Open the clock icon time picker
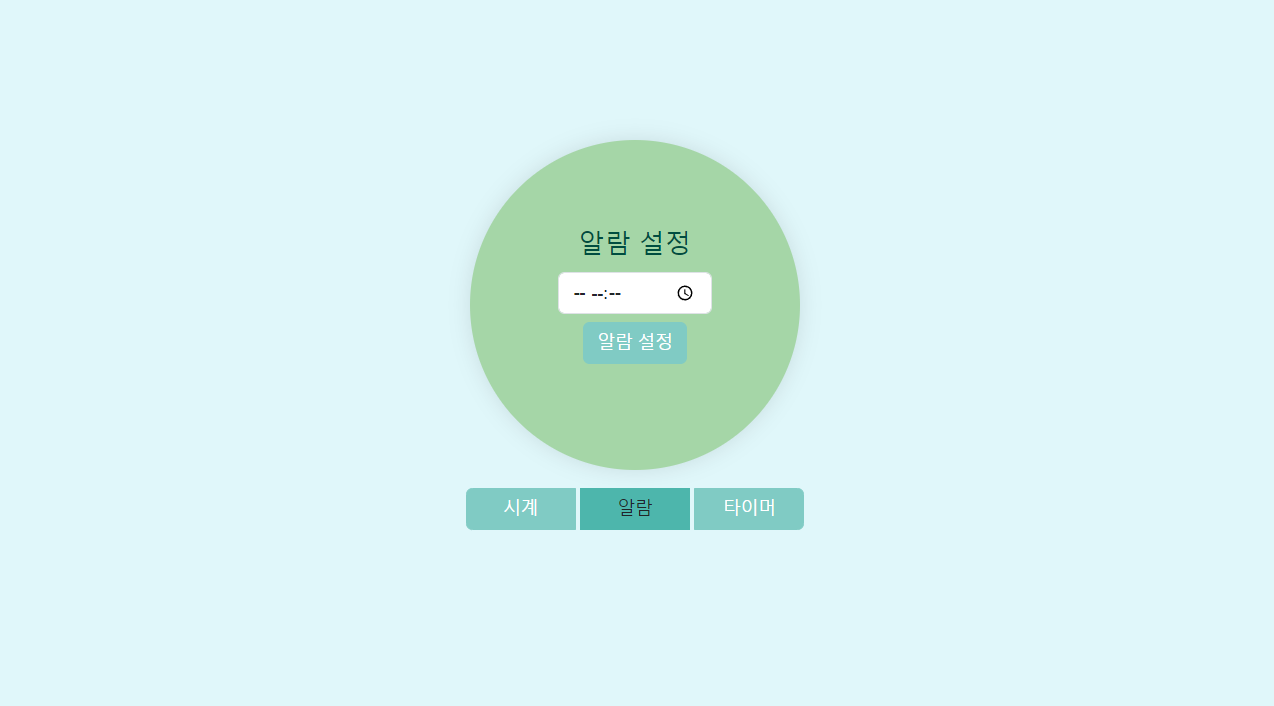This screenshot has width=1274, height=706. pyautogui.click(x=685, y=293)
